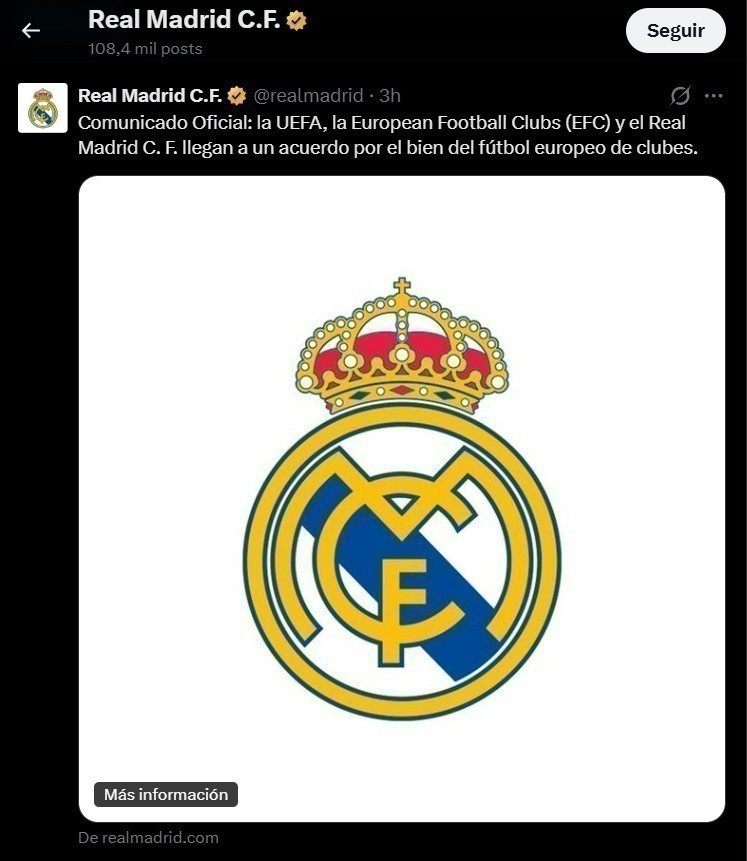Open the post's three-dot overflow menu
Screen dimensions: 747x861
point(713,96)
